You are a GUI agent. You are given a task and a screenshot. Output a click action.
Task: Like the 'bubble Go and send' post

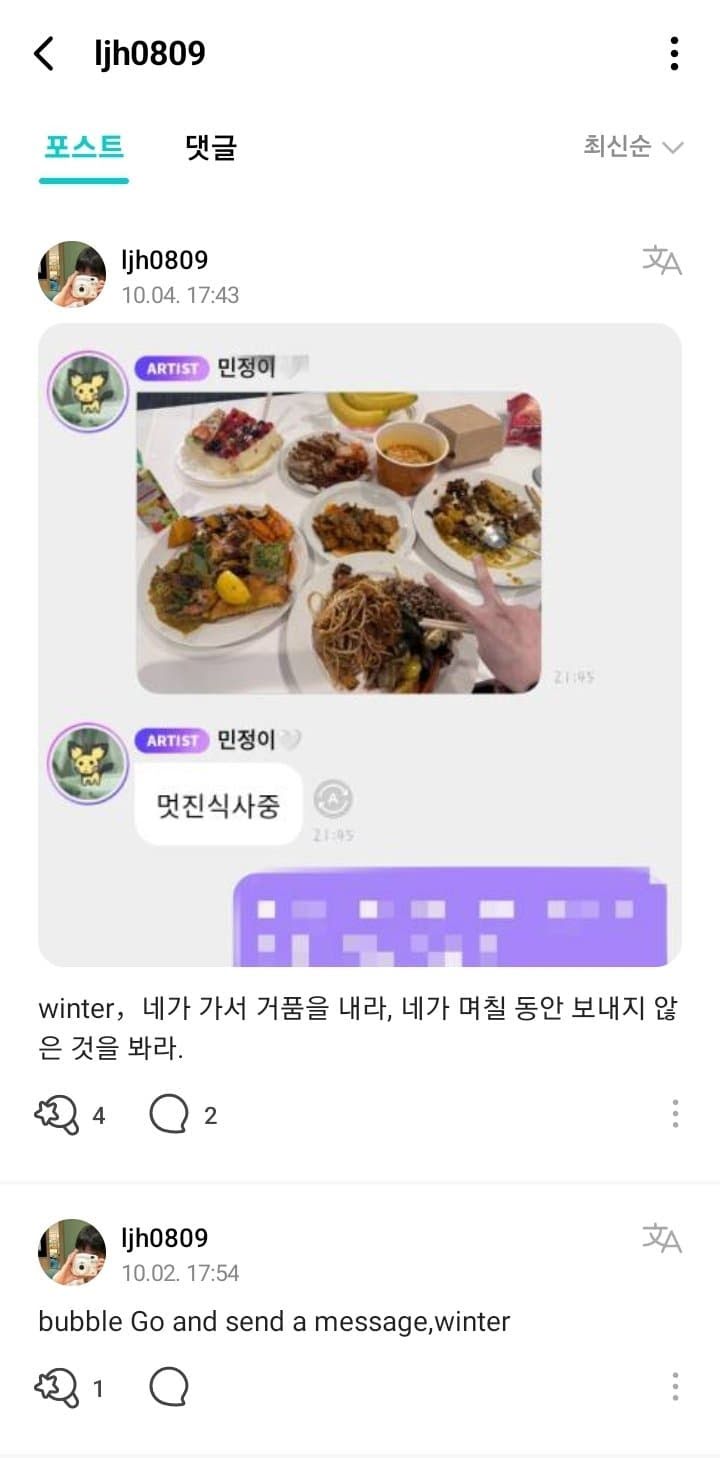pyautogui.click(x=57, y=1388)
